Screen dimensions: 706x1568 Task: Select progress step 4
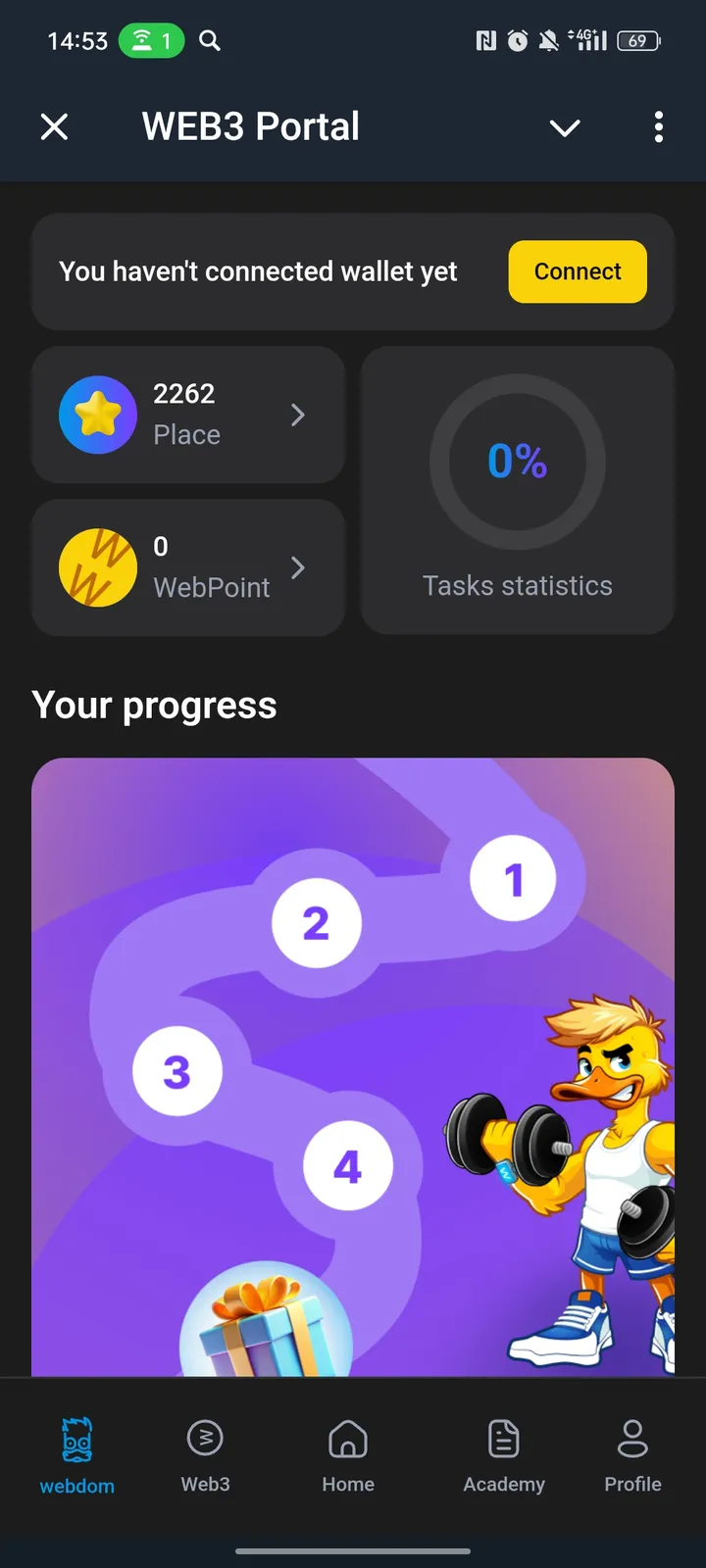[x=348, y=1166]
